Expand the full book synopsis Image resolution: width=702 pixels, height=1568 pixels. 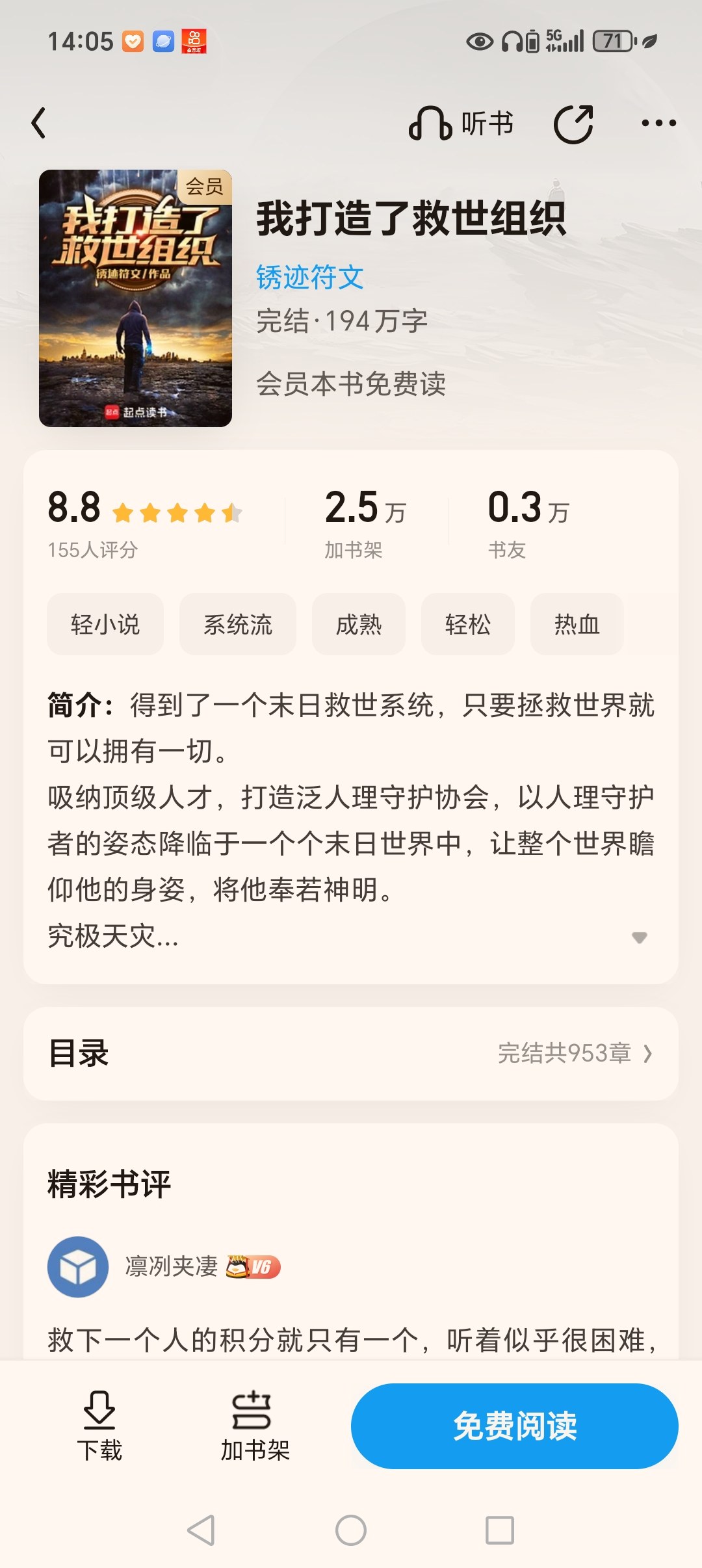[x=640, y=937]
